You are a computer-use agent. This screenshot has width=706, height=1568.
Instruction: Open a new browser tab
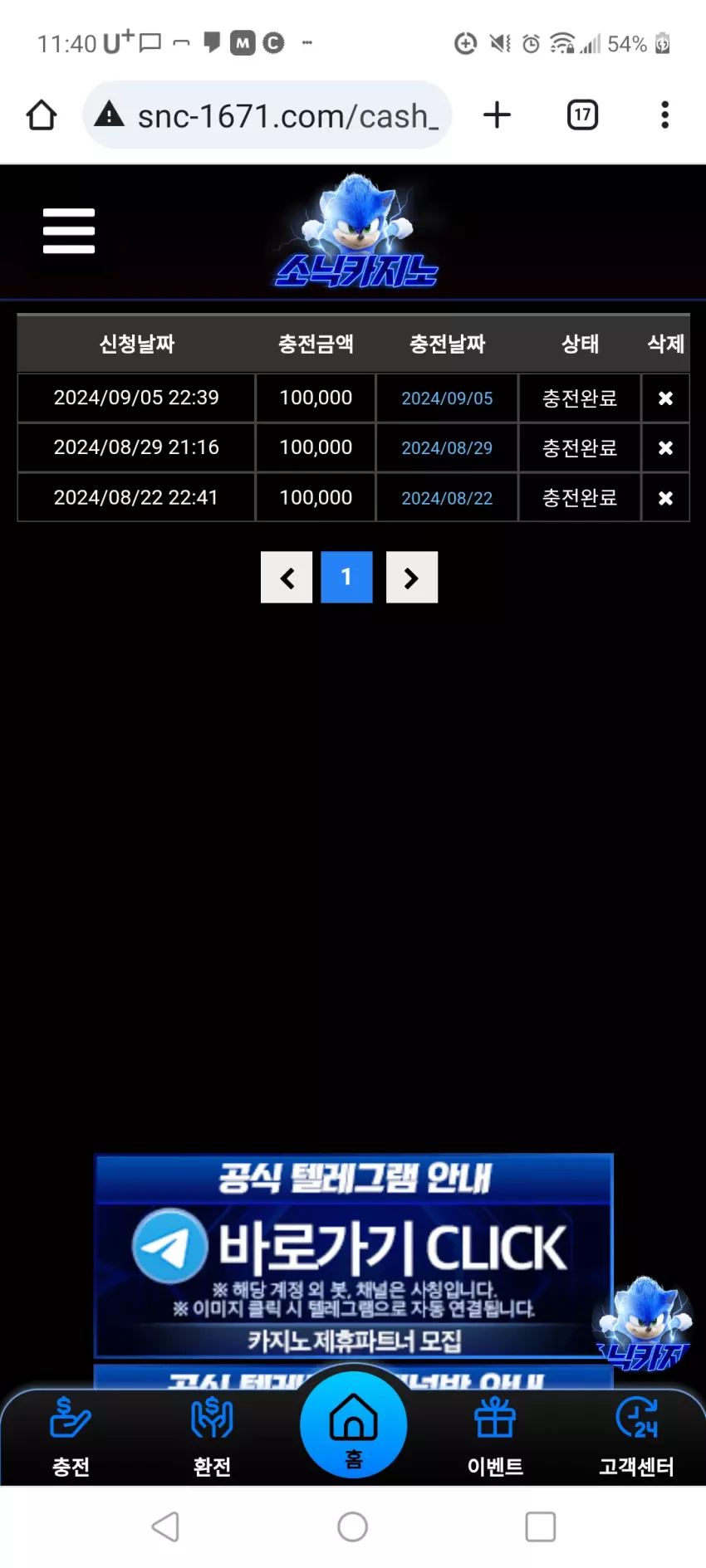pos(497,115)
